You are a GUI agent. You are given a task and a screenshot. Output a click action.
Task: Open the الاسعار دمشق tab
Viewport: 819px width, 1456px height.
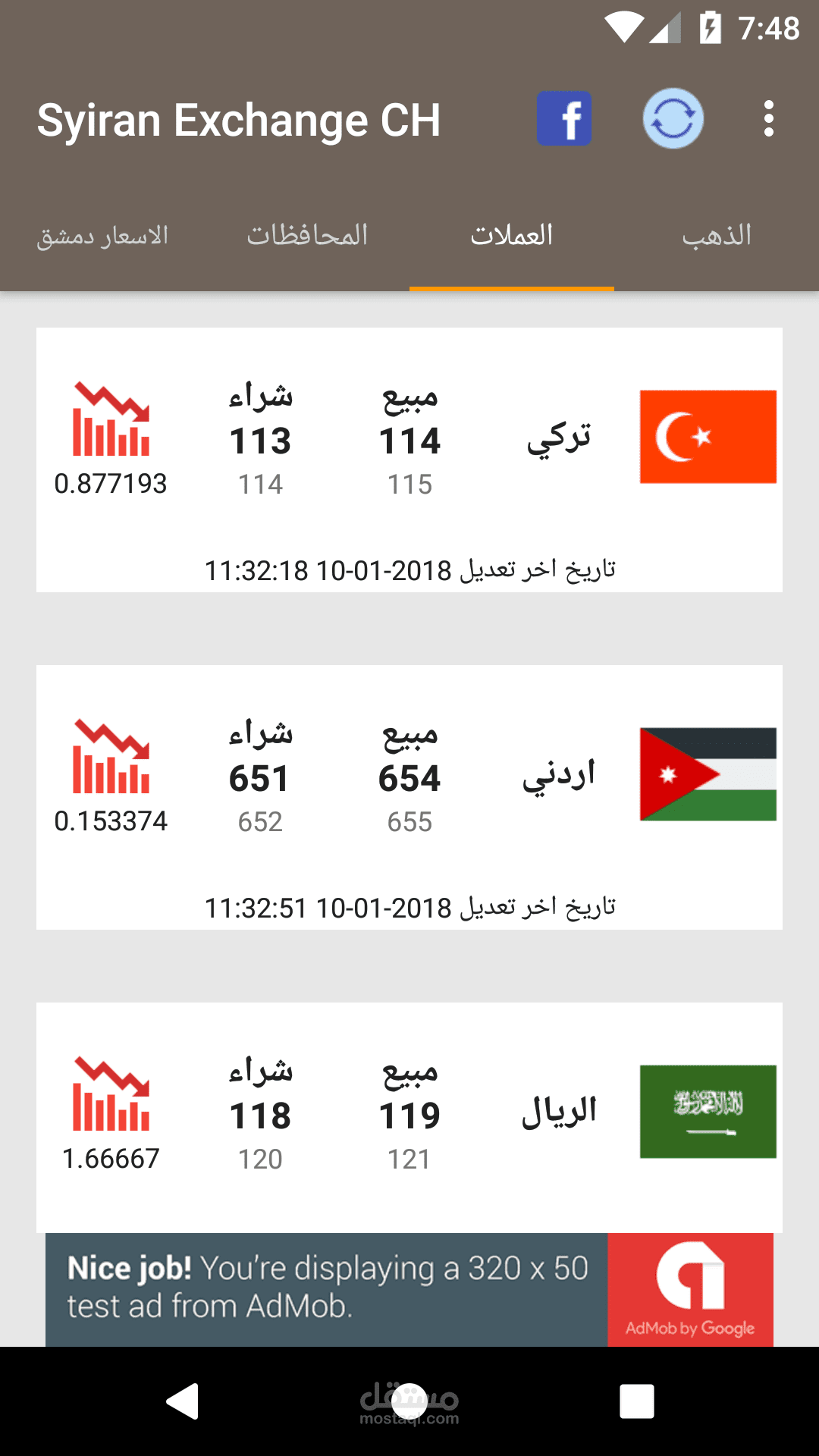pos(102,236)
